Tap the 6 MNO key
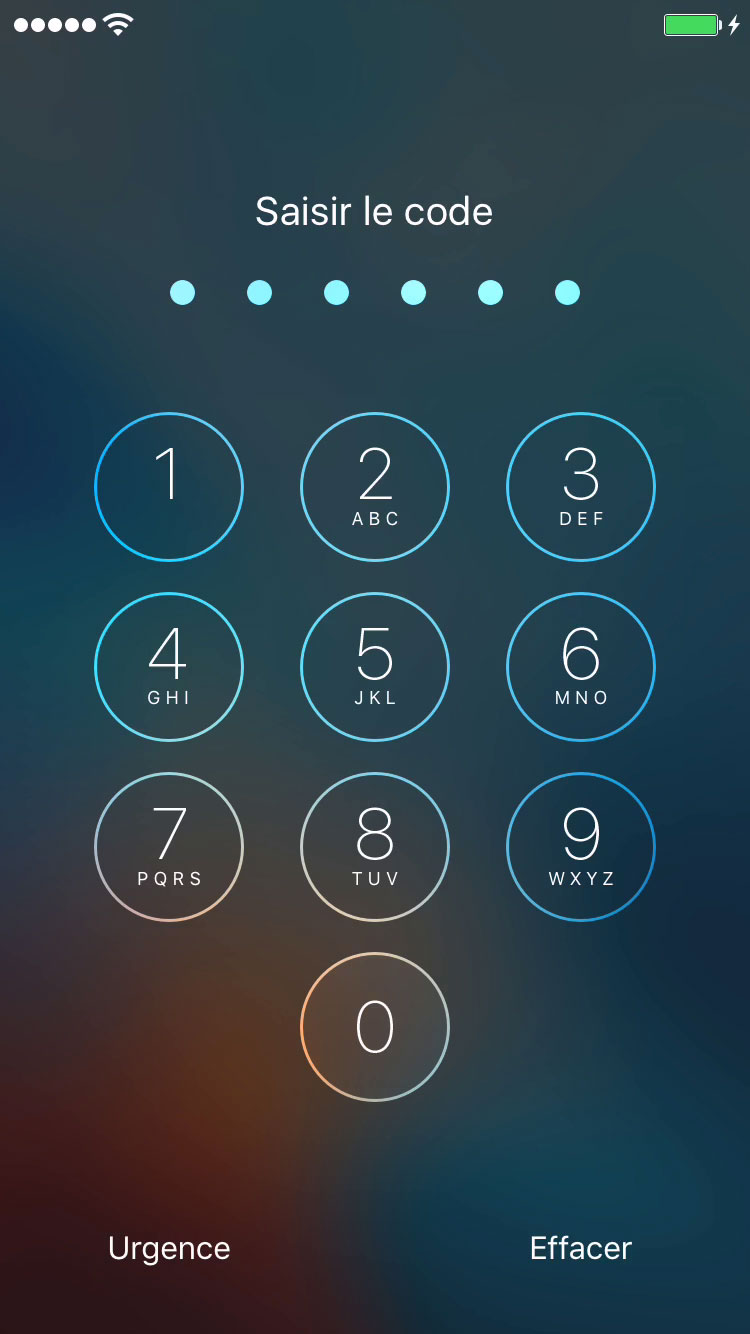This screenshot has width=750, height=1334. [x=581, y=667]
